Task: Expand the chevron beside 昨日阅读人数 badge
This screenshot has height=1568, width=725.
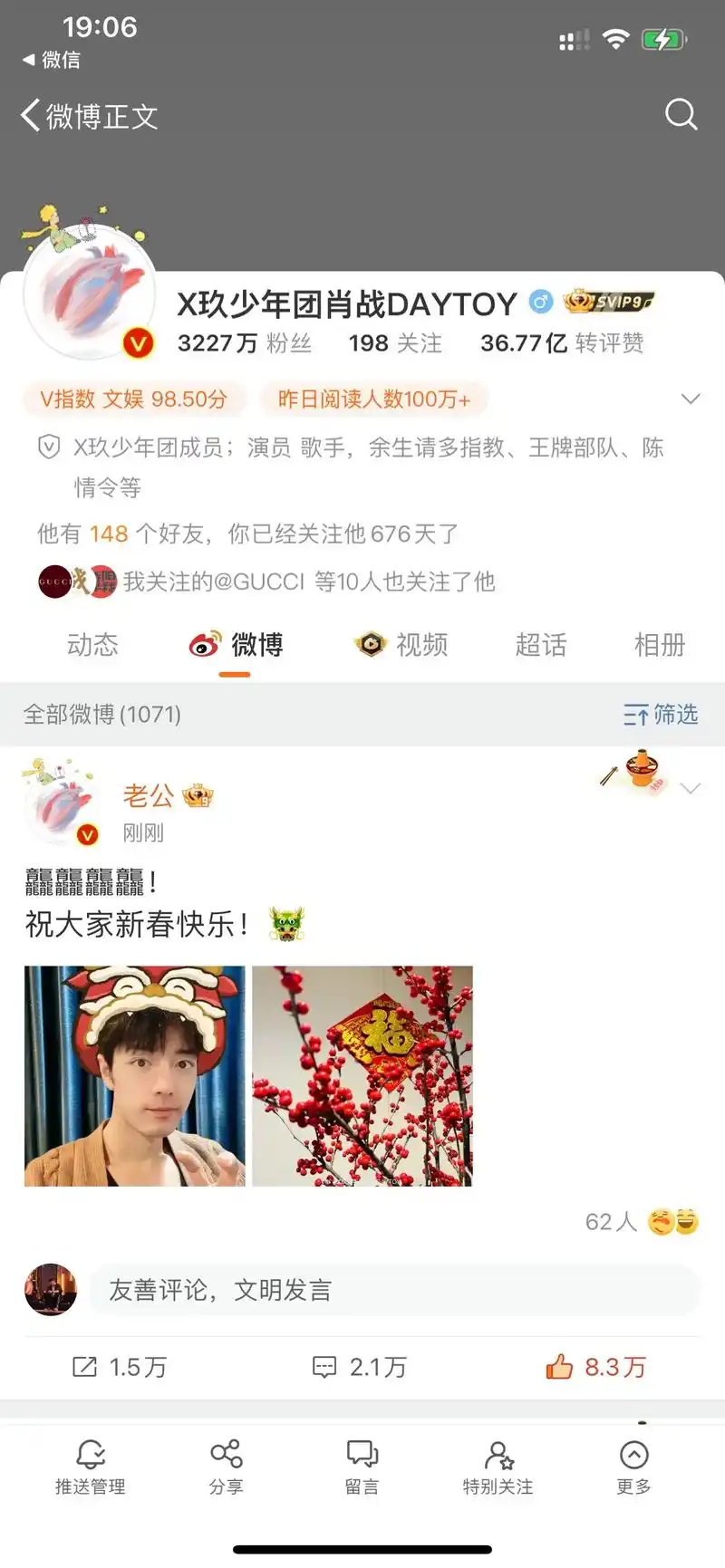Action: tap(691, 398)
